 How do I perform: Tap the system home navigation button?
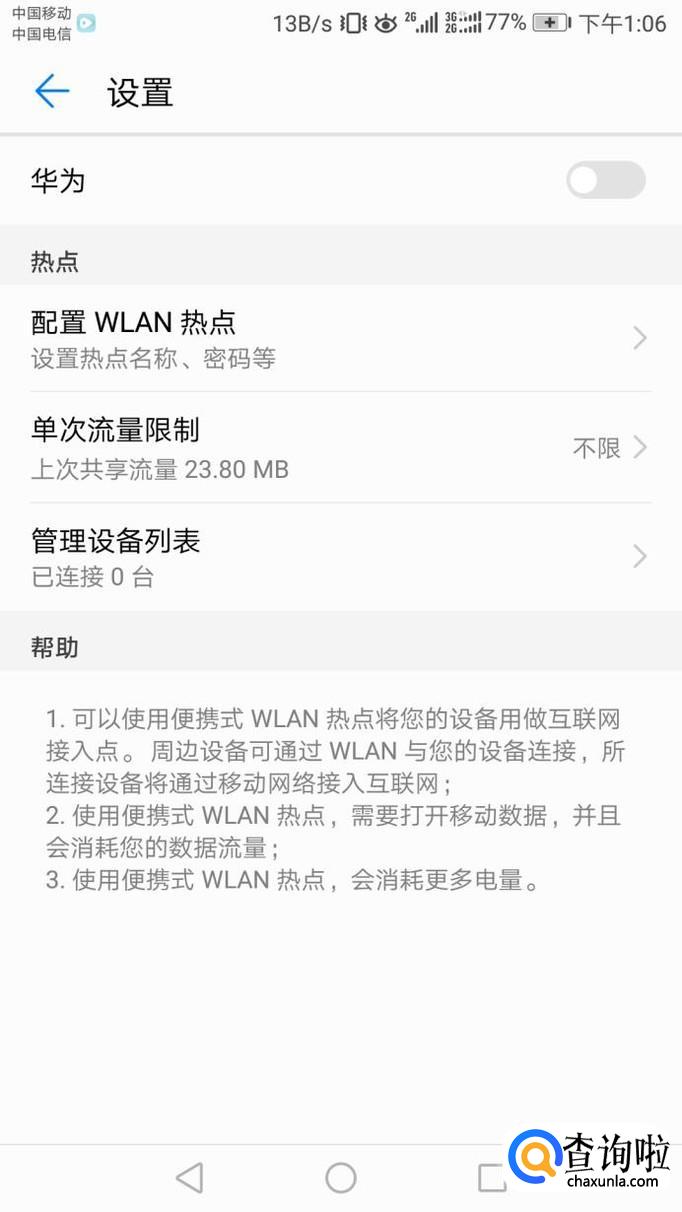point(341,1178)
